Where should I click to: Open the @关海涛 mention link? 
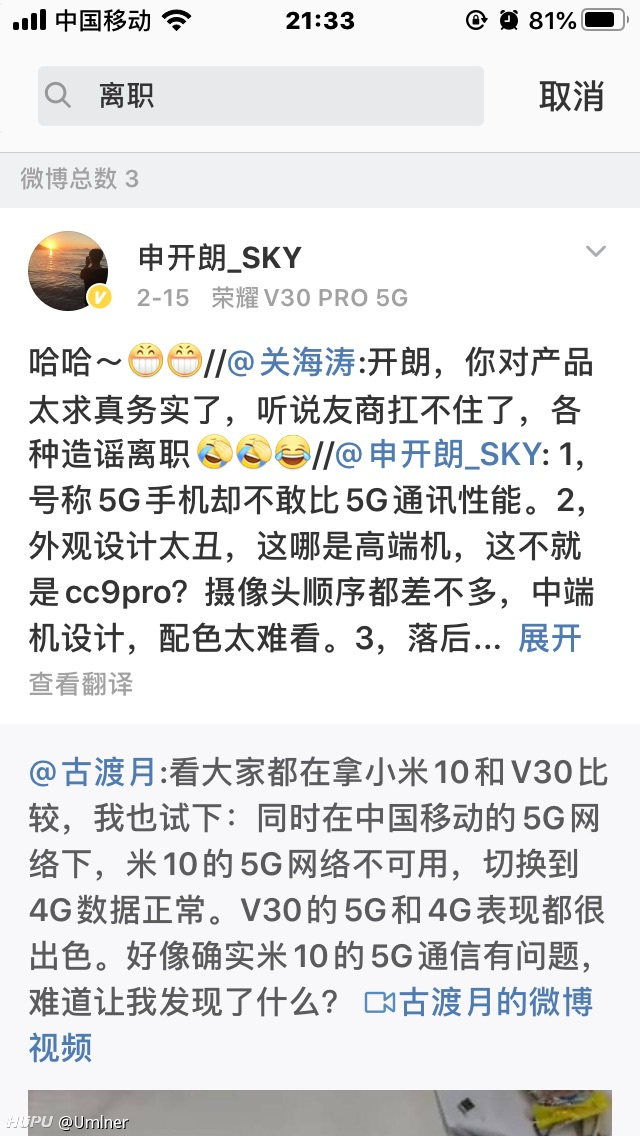[x=291, y=363]
